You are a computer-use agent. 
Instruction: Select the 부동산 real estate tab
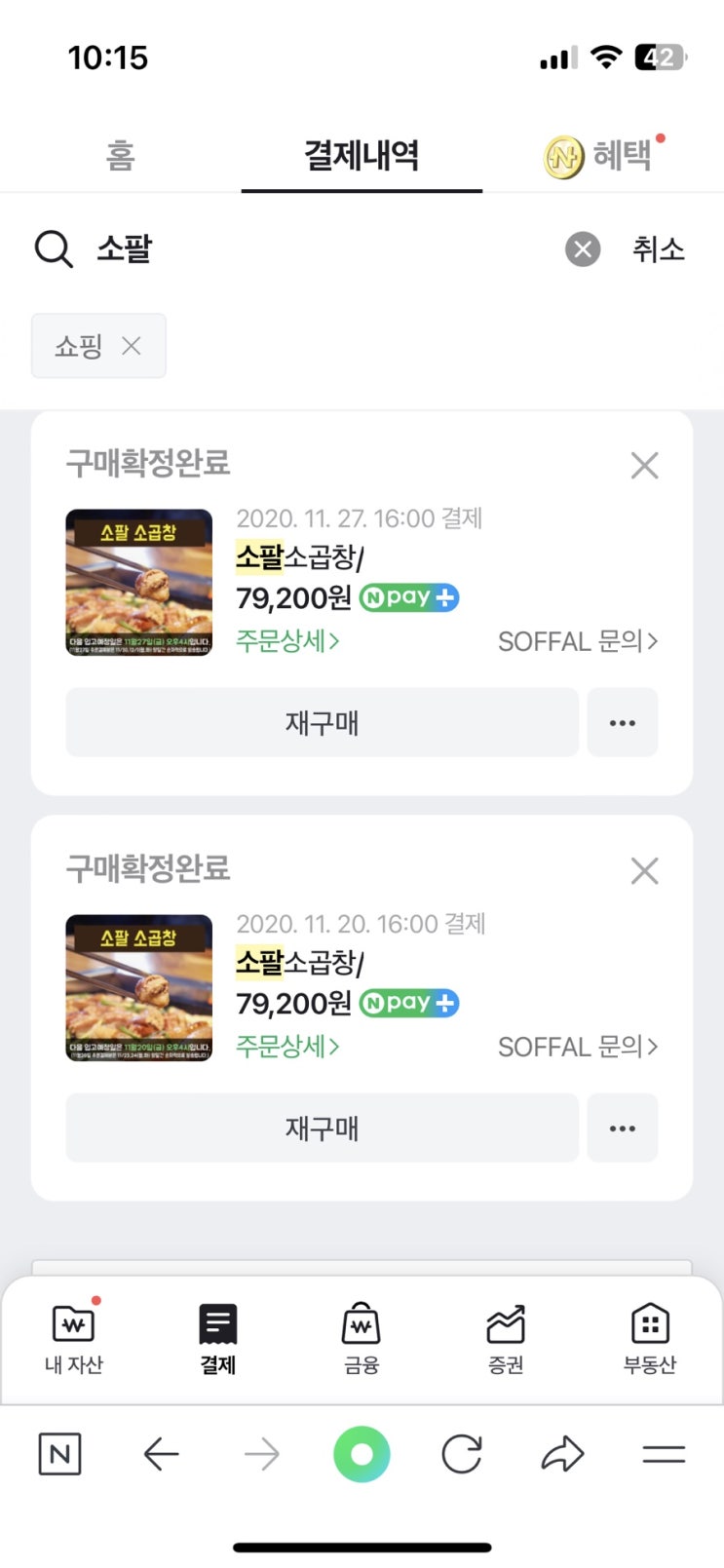[x=649, y=1339]
